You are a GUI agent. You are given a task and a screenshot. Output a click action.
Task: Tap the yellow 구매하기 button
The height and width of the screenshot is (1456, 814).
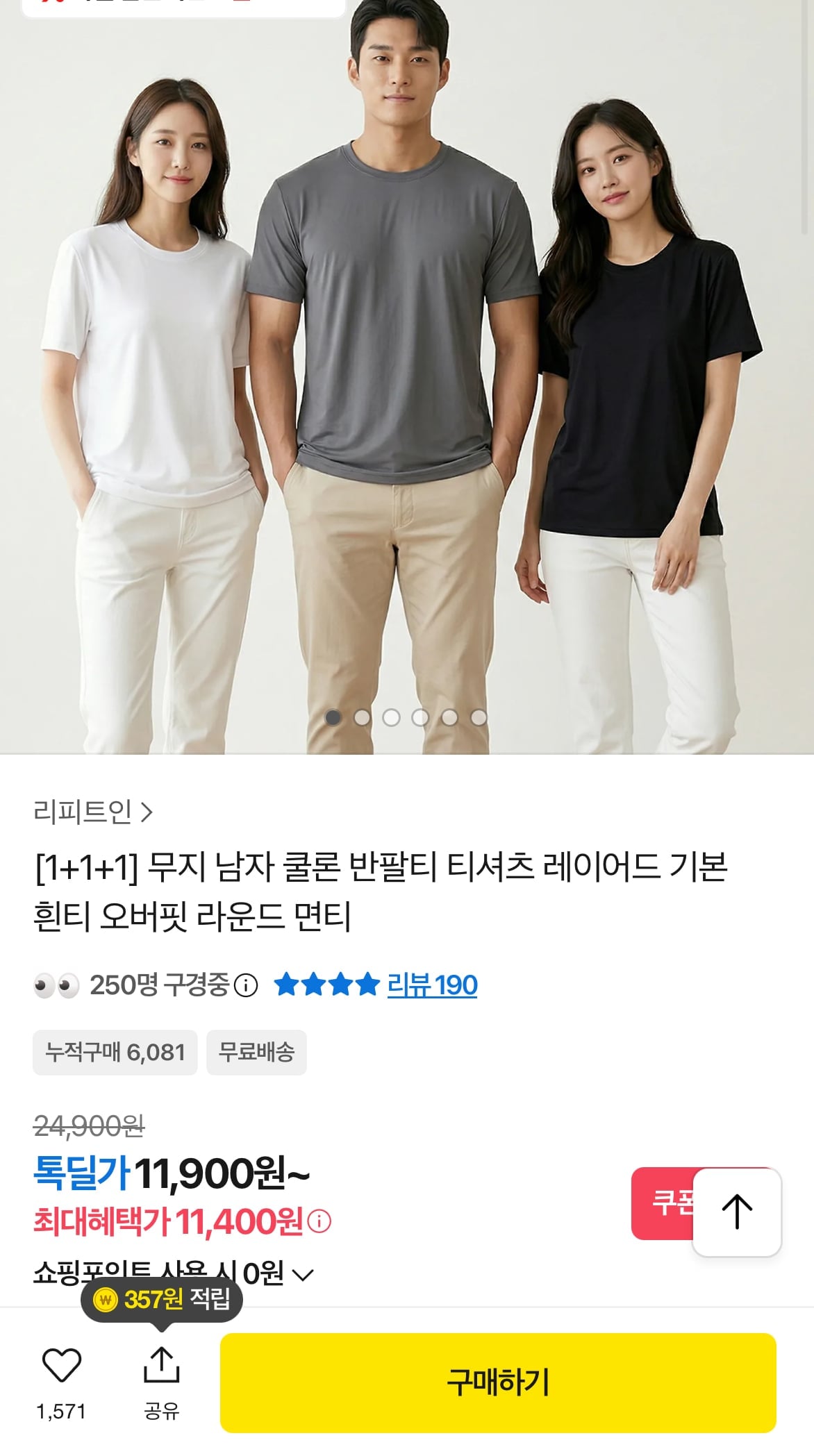[498, 1382]
